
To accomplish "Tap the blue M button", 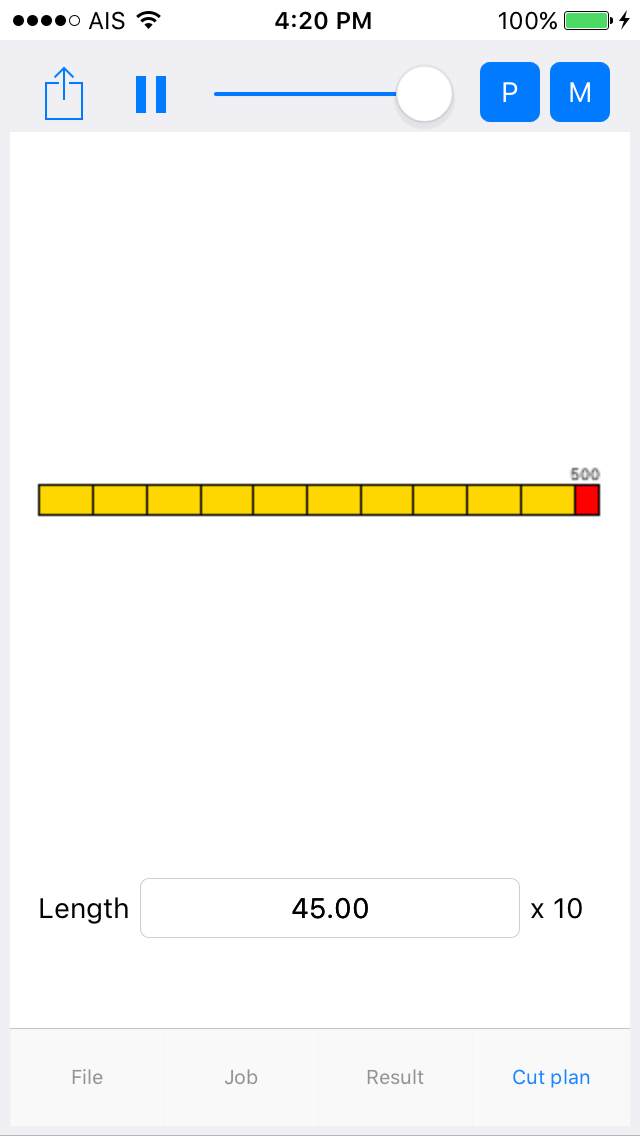I will [x=580, y=92].
